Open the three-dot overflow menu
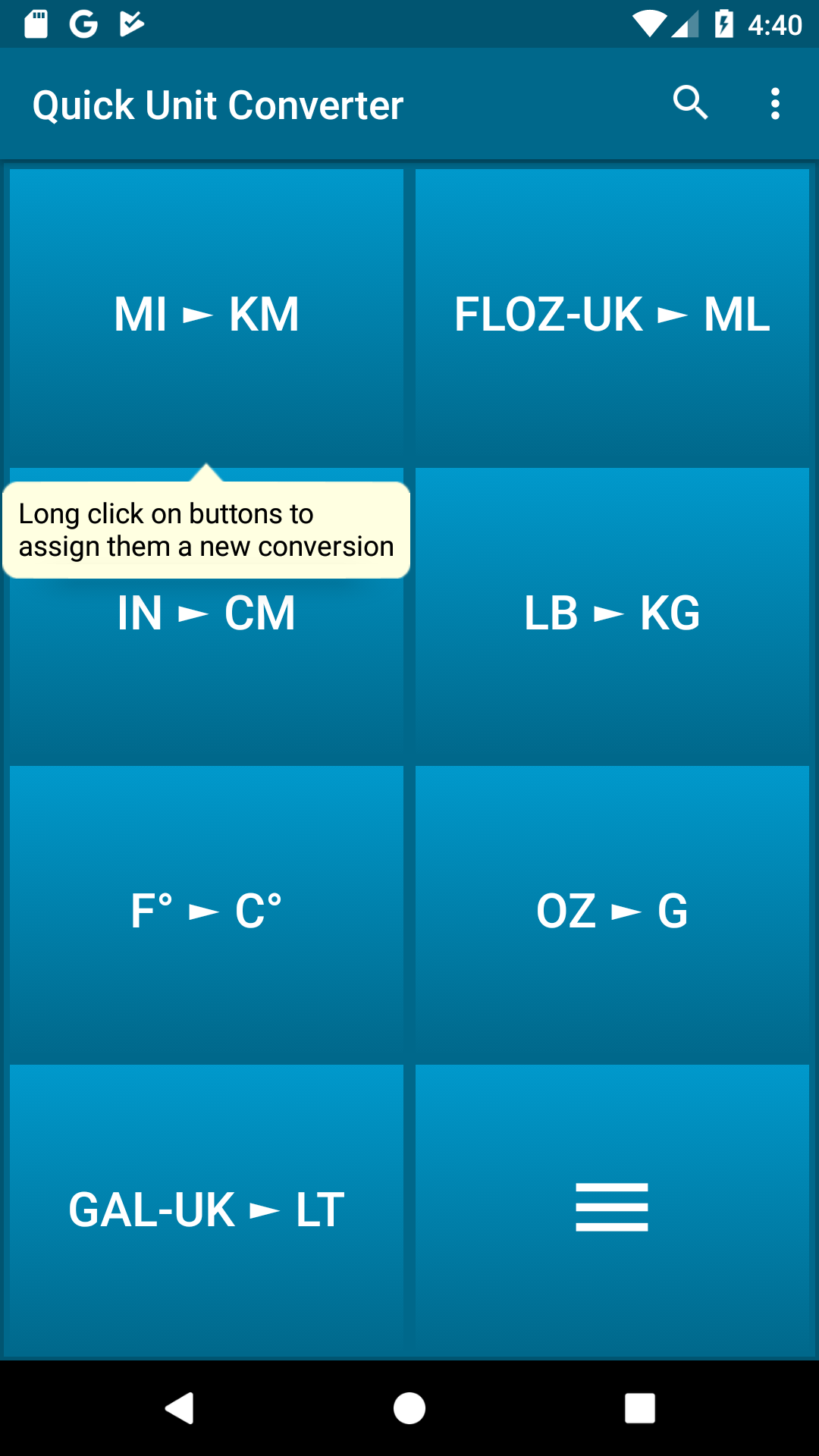 pyautogui.click(x=775, y=103)
